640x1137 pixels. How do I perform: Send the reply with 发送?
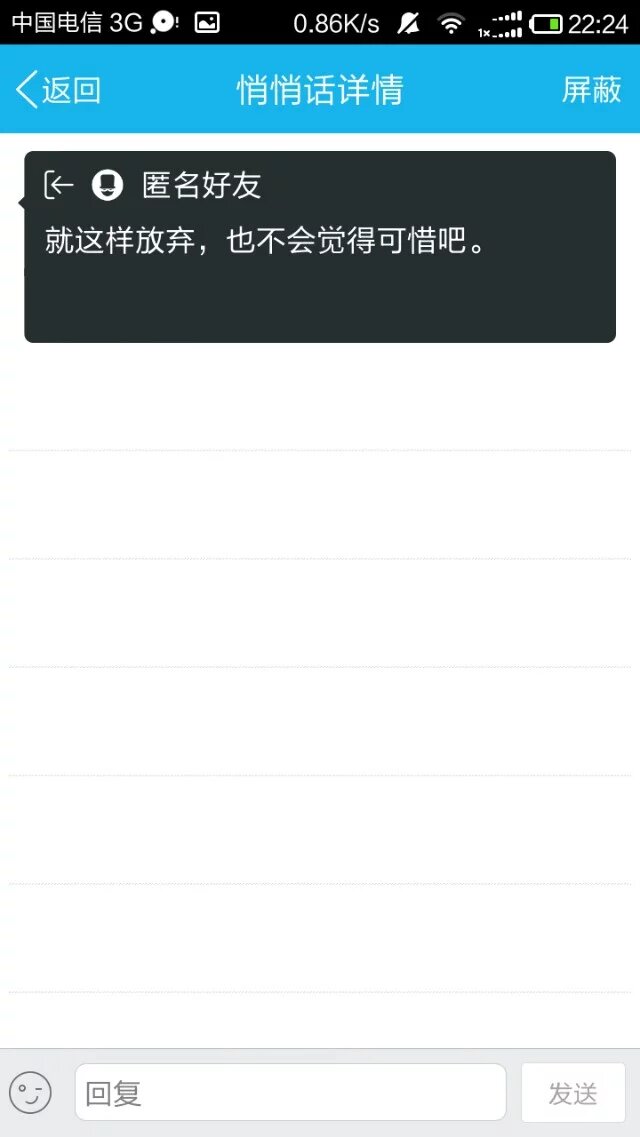573,1092
